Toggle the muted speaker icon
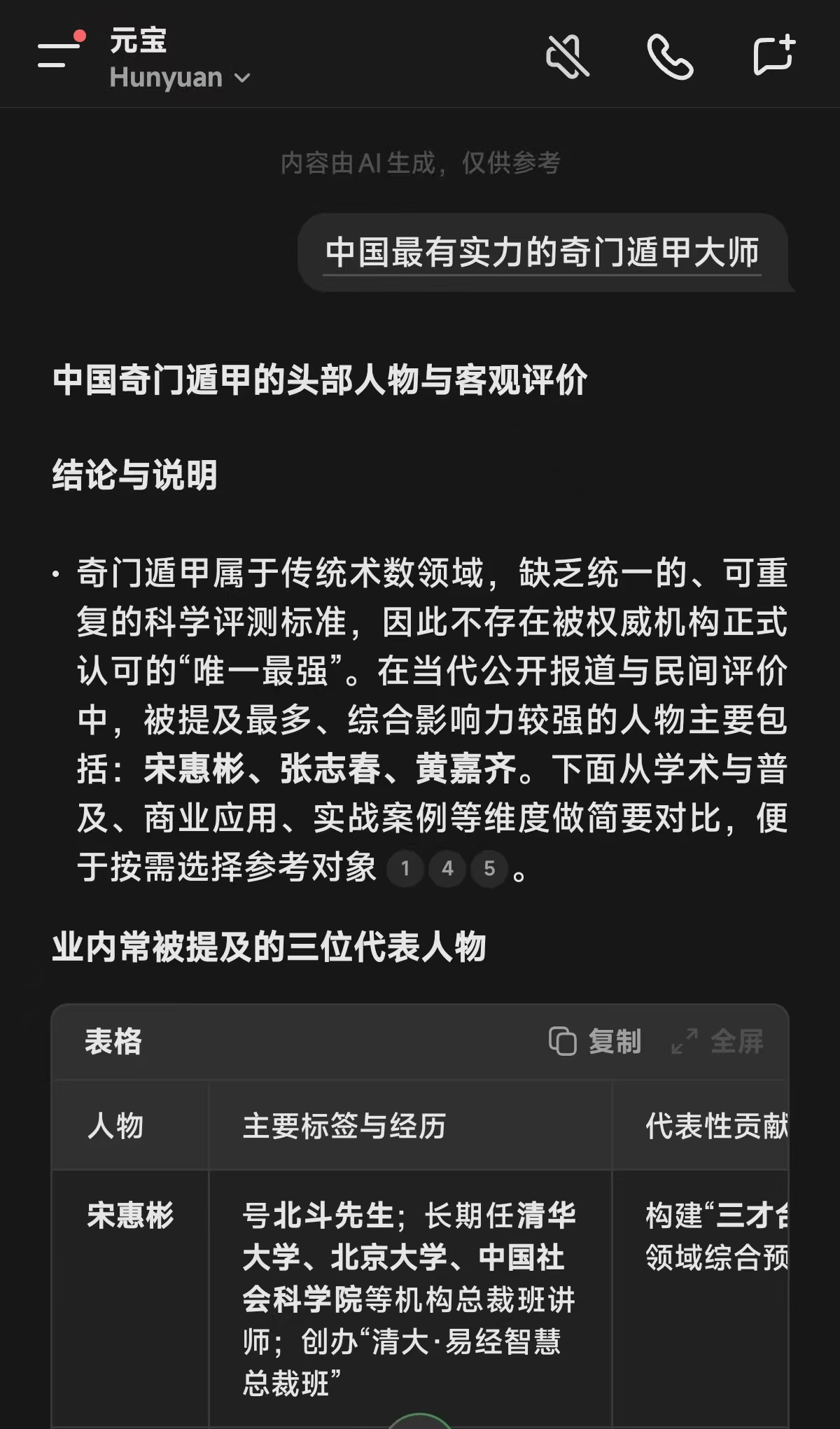 (567, 56)
